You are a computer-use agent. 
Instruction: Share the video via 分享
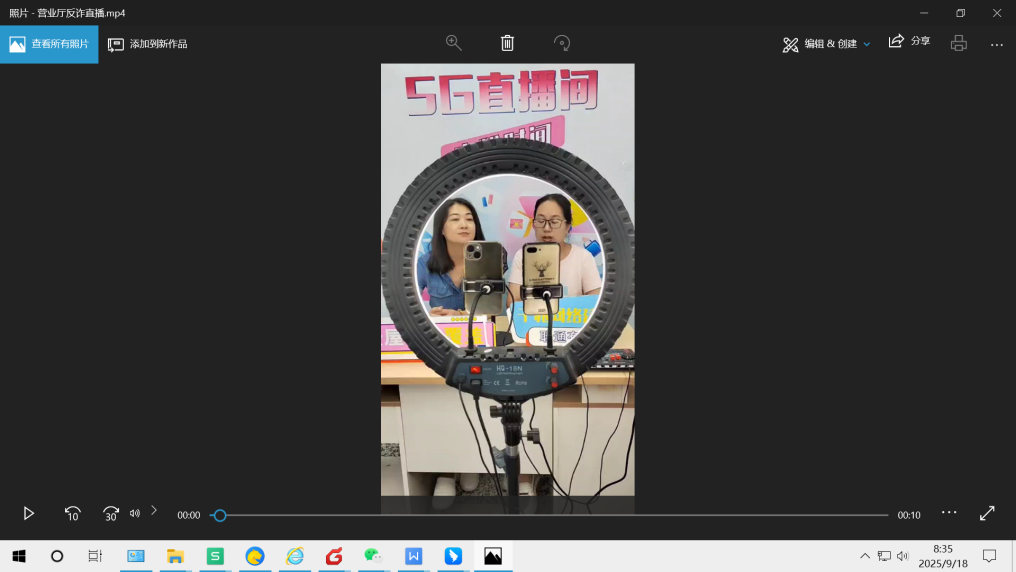[909, 42]
